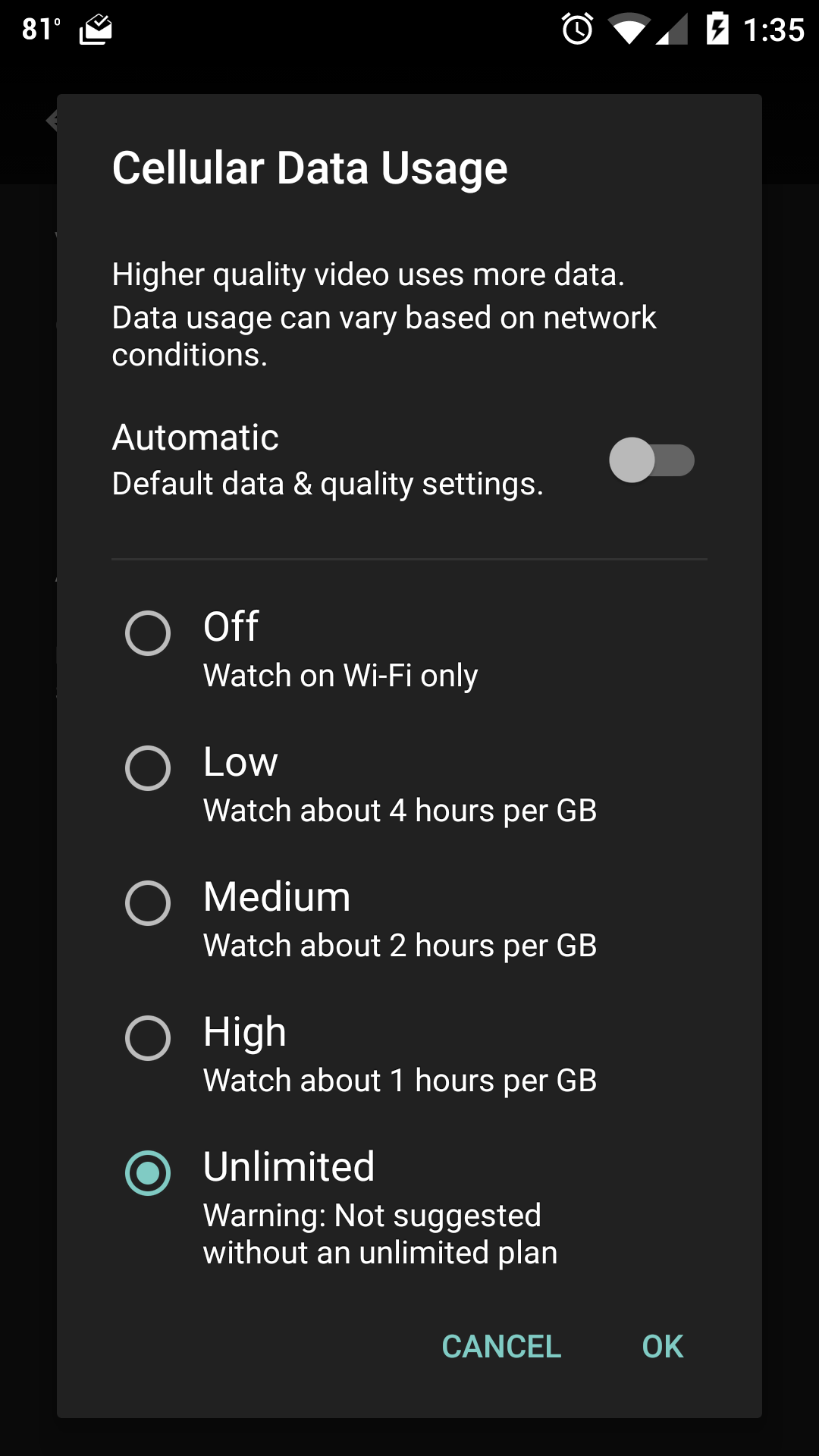
Task: Select the Off Wi-Fi only option
Action: coord(148,633)
